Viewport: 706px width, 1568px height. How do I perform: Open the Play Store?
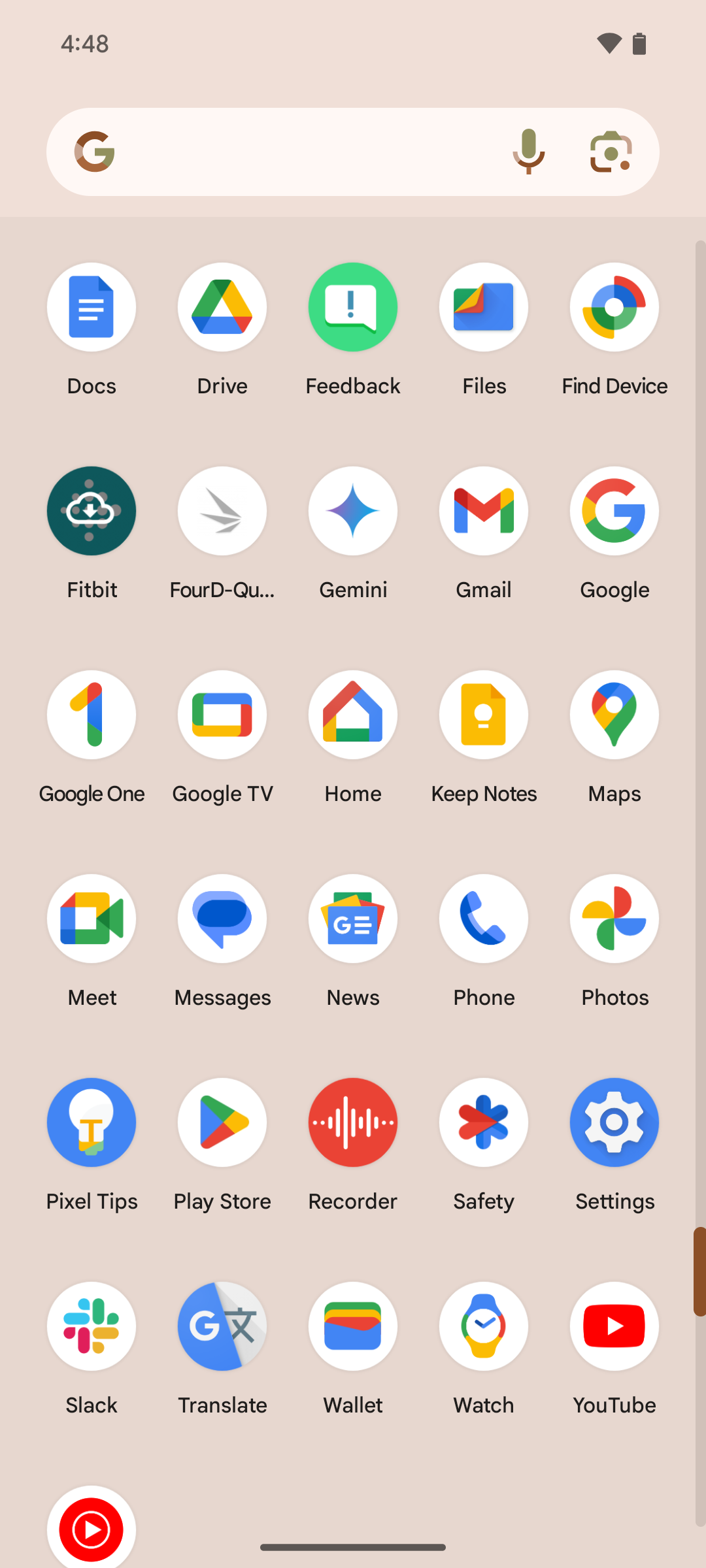point(222,1123)
